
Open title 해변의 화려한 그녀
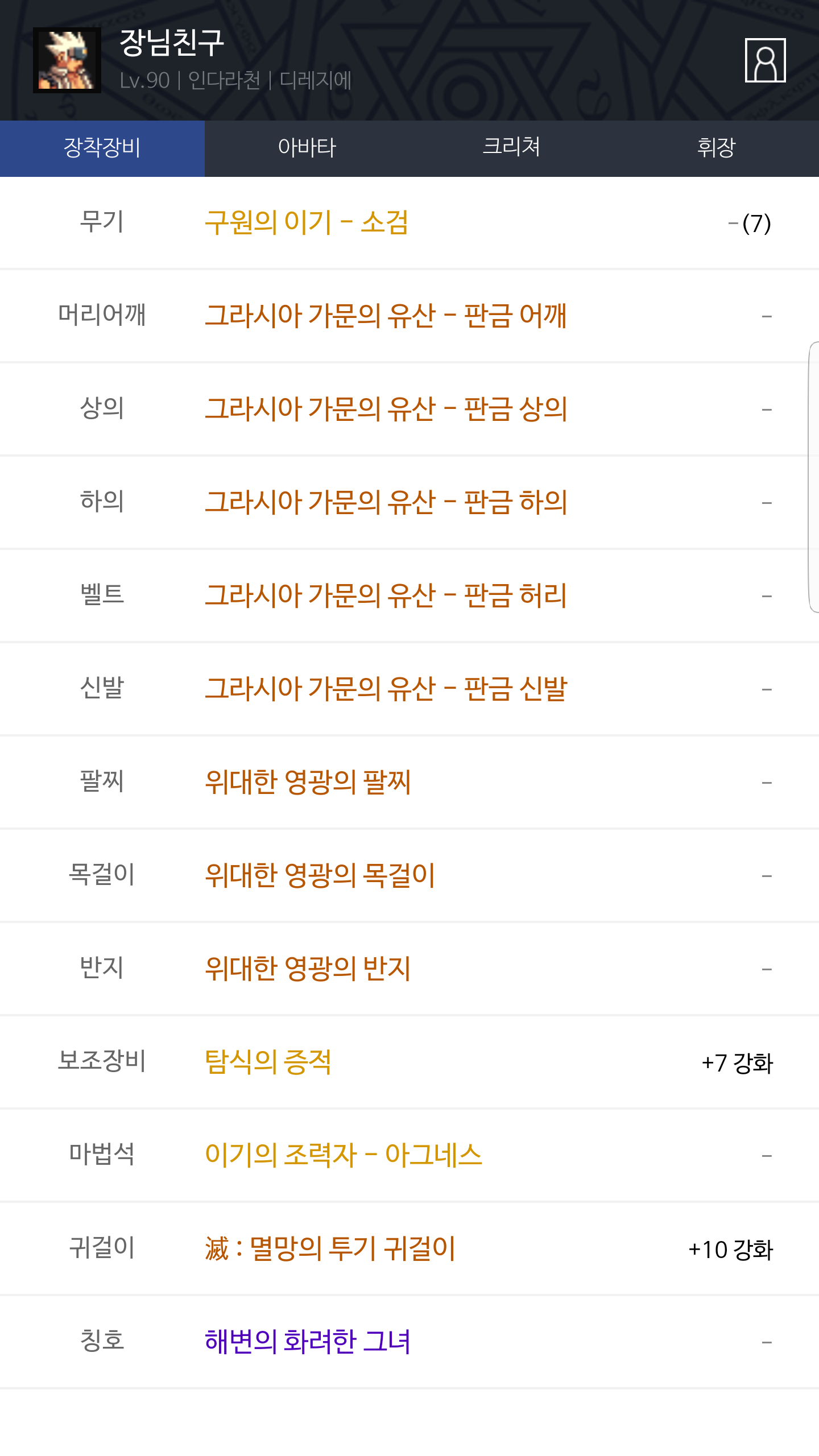tap(308, 1342)
